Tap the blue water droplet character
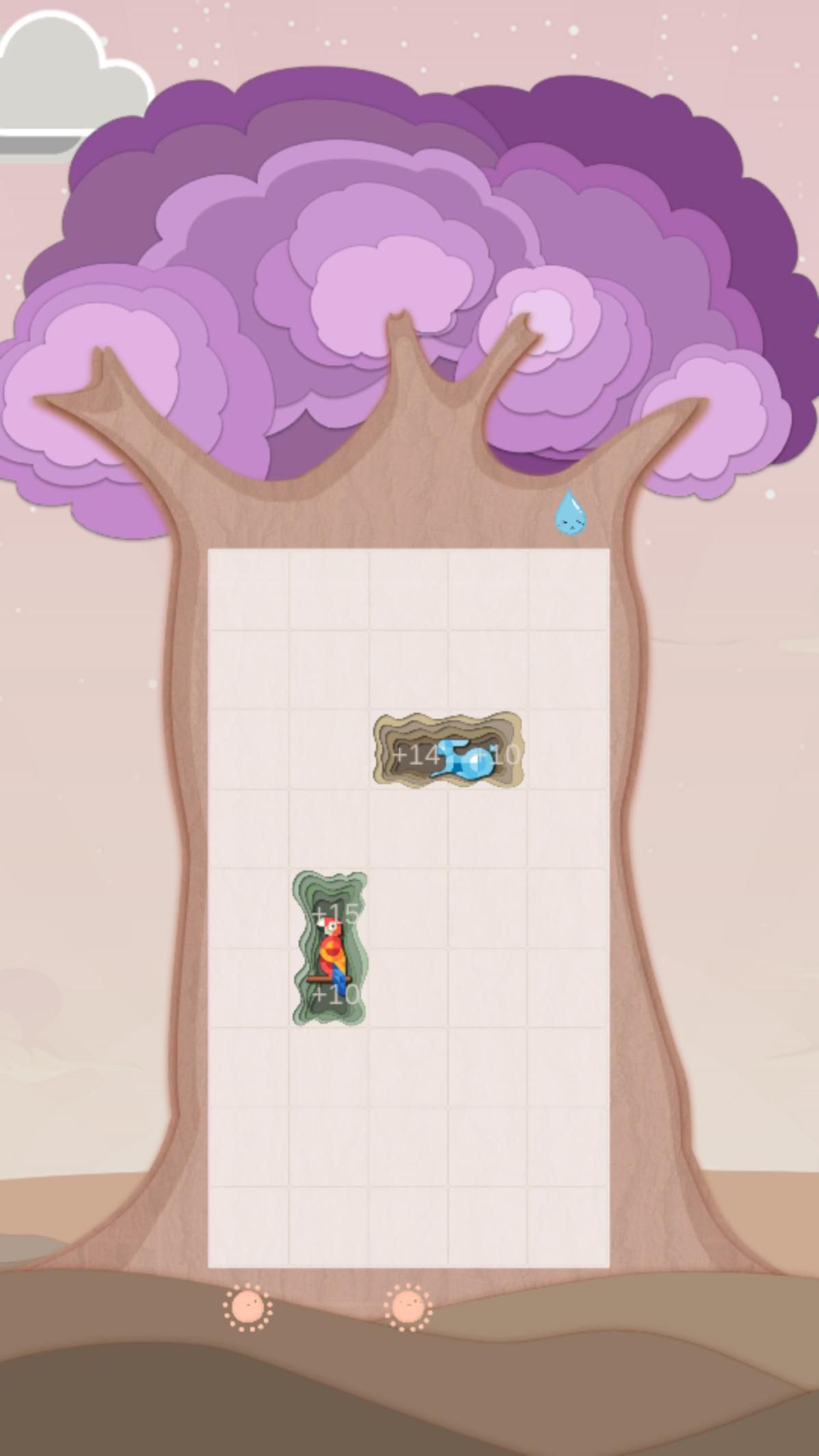Screen dimensions: 819x1456 [x=569, y=513]
